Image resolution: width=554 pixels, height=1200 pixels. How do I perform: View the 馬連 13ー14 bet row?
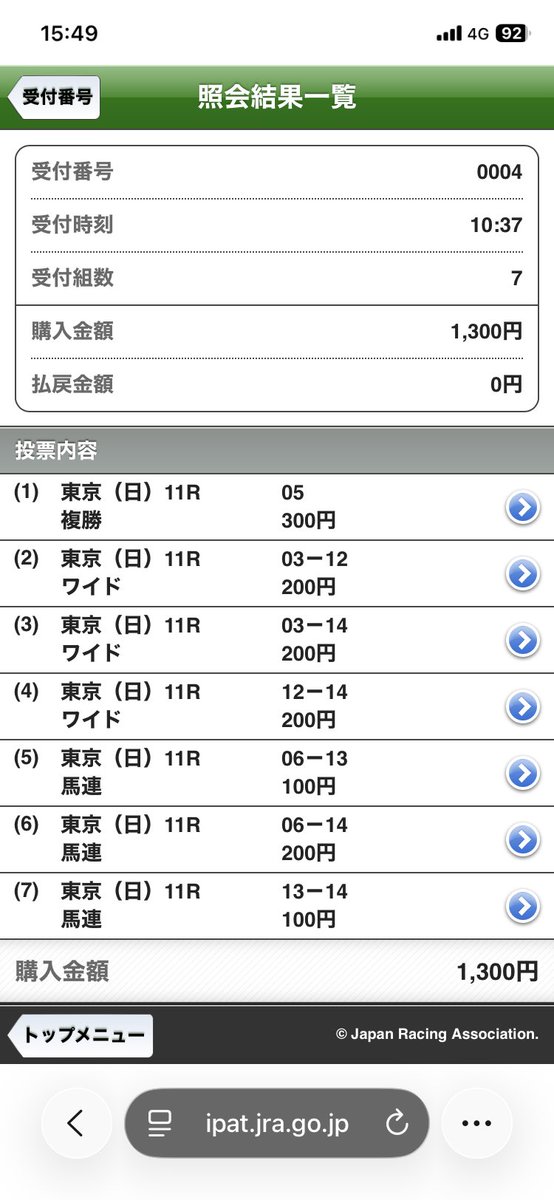(277, 906)
